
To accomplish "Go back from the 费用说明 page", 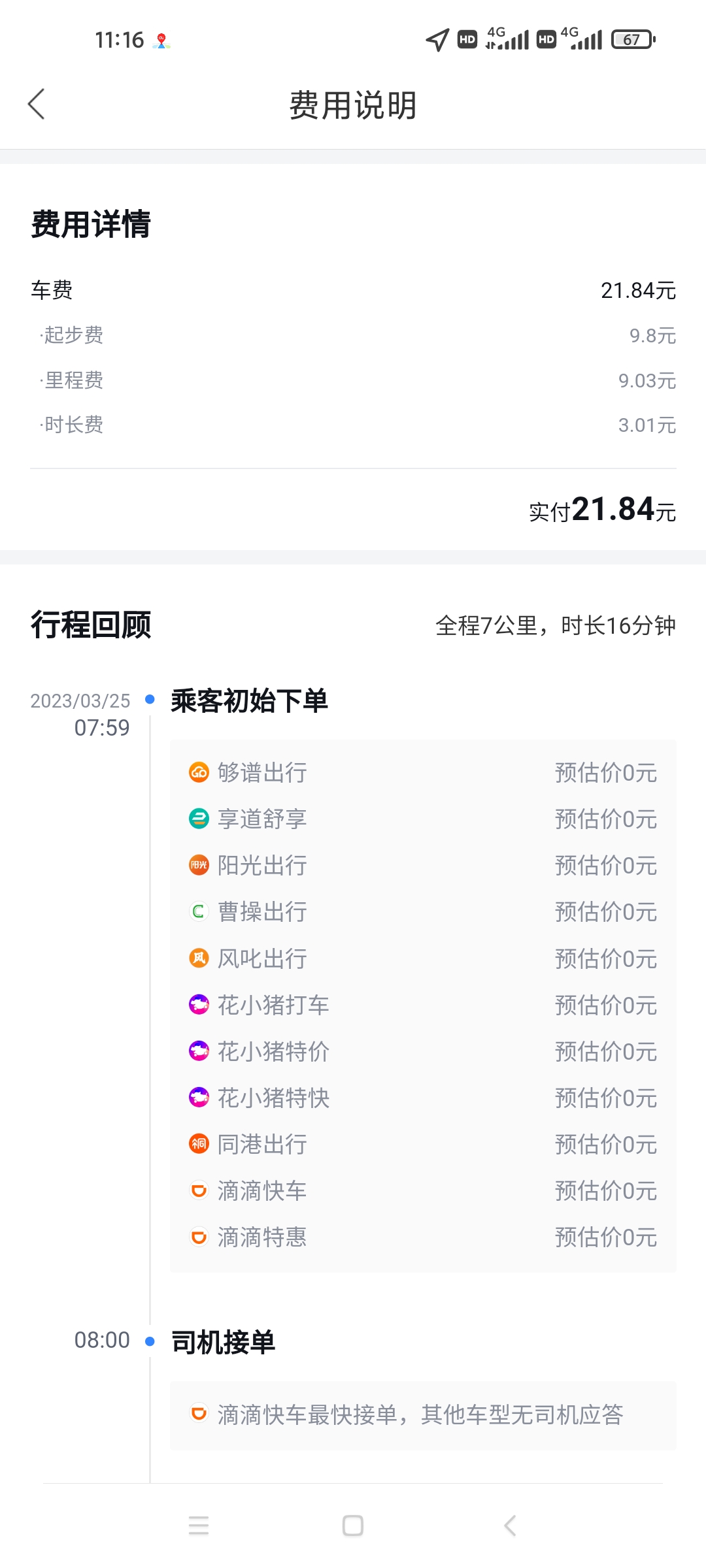I will click(x=37, y=105).
